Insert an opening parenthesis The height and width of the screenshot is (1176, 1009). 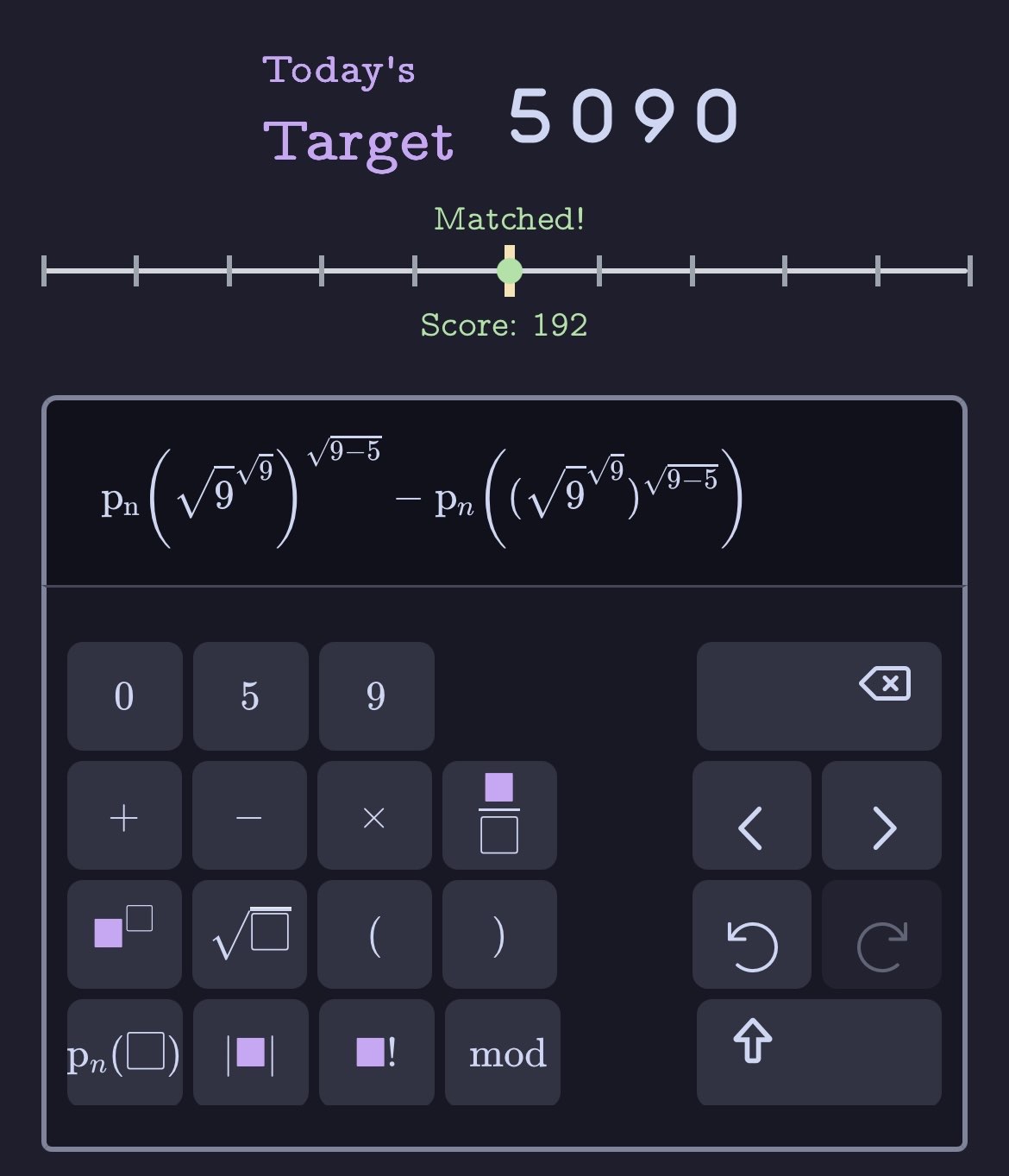(374, 934)
